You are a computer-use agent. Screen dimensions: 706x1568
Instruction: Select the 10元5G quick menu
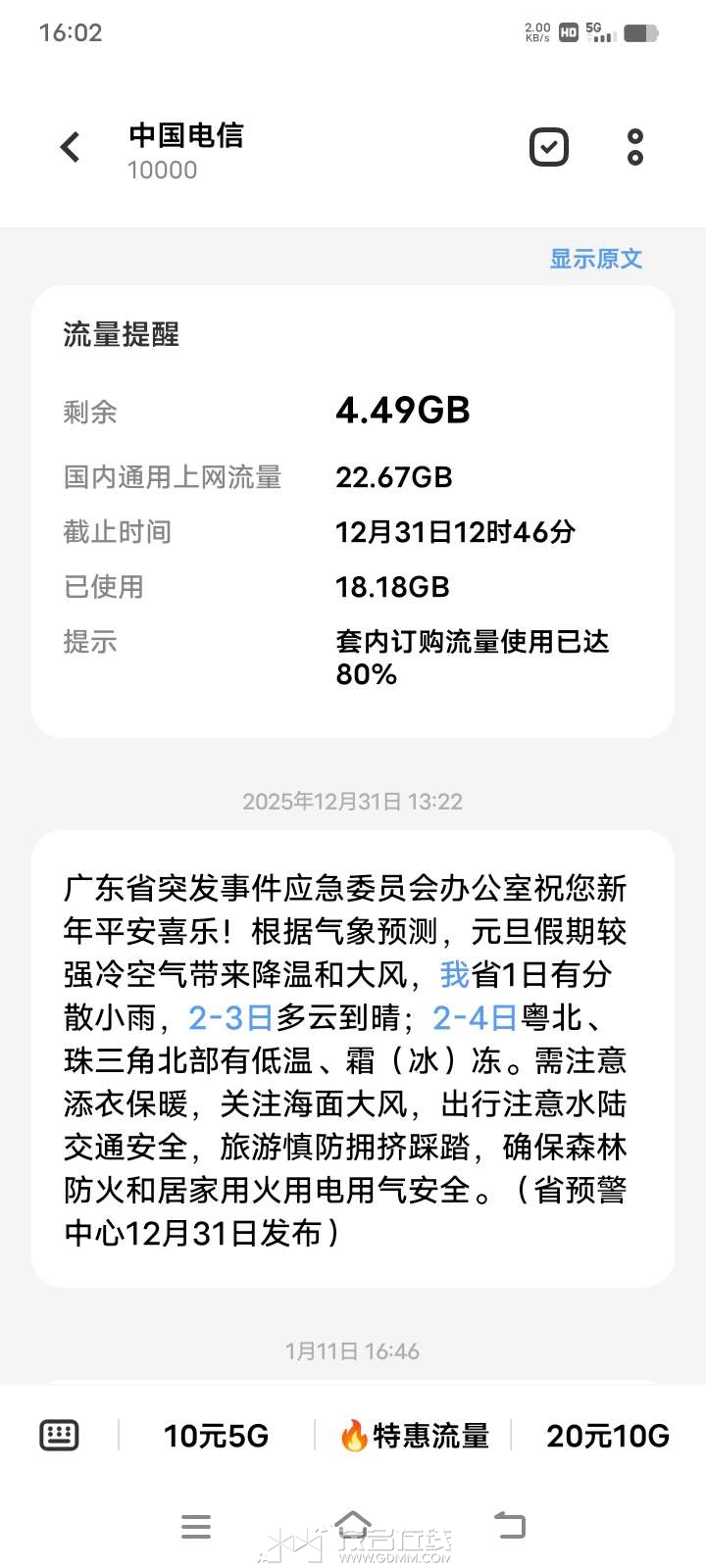pyautogui.click(x=216, y=1436)
